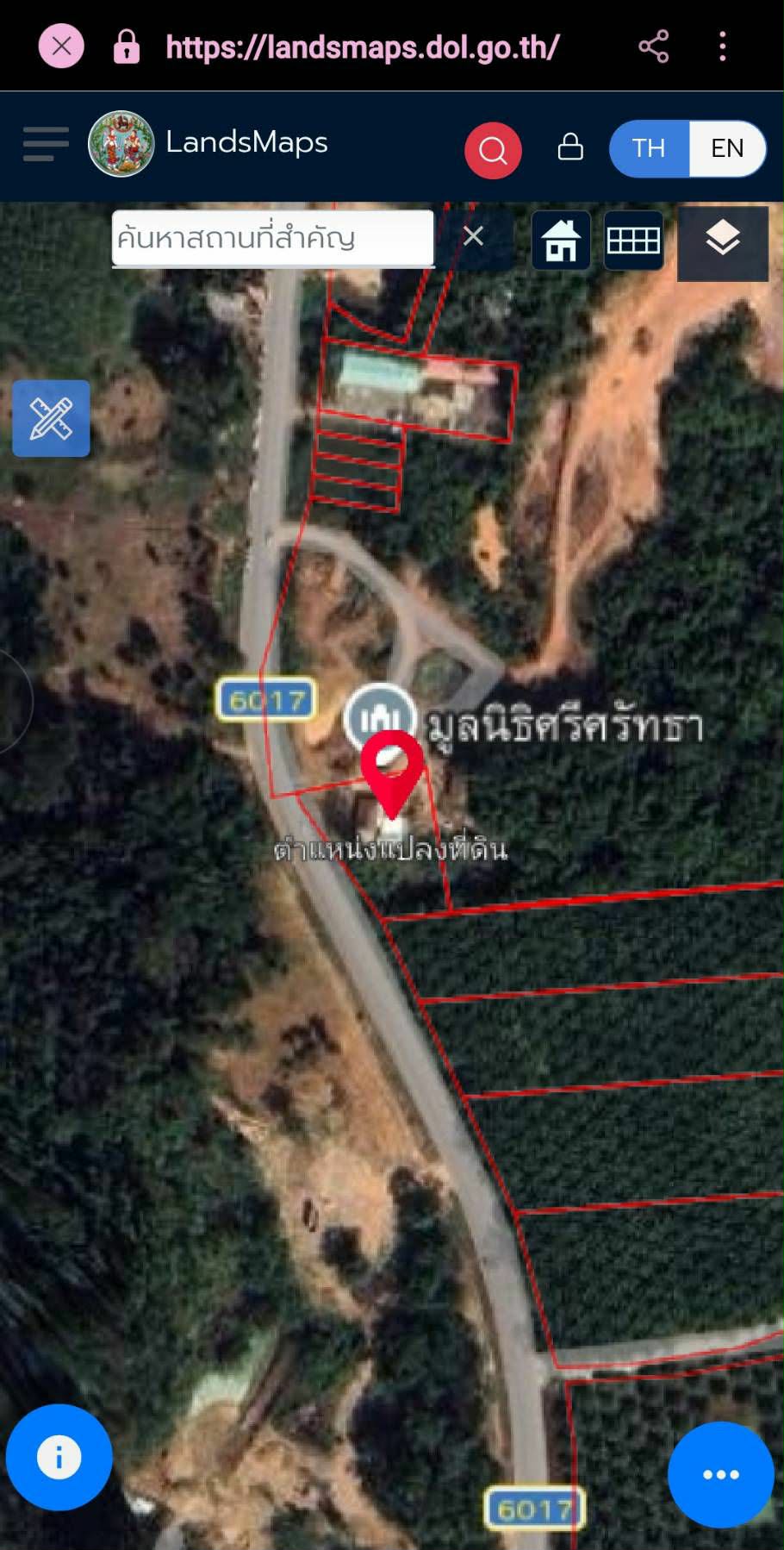Image resolution: width=784 pixels, height=1550 pixels.
Task: Open the map layers selector
Action: [x=722, y=242]
